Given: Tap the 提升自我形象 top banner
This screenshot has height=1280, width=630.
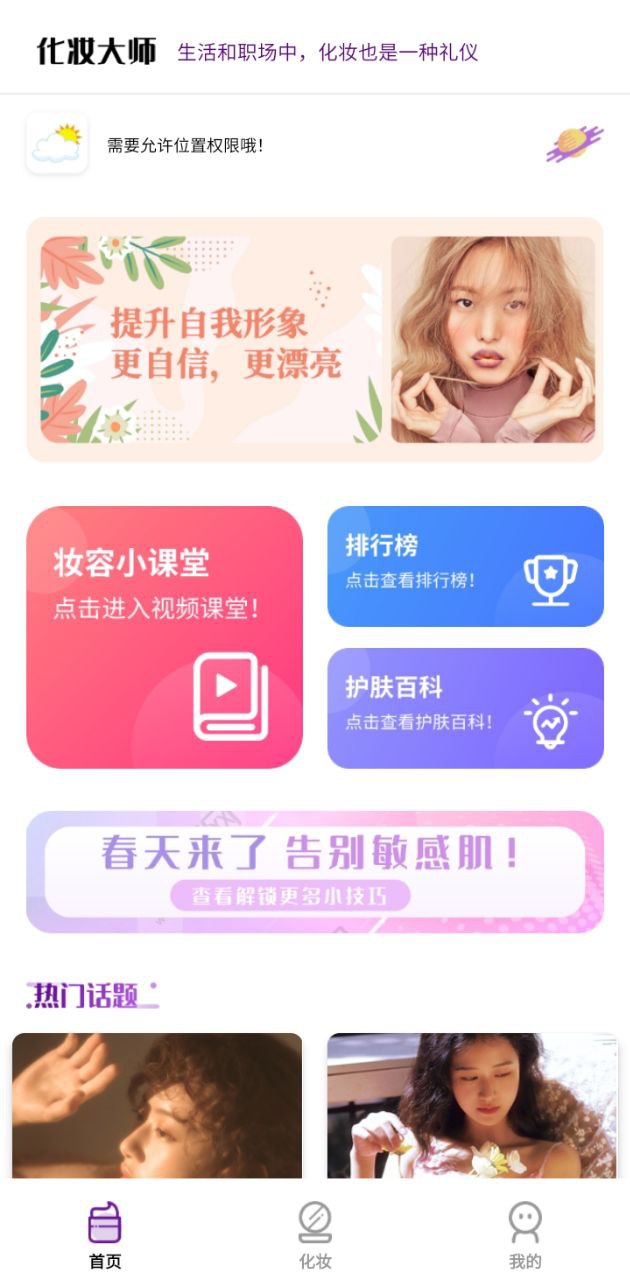Looking at the screenshot, I should (315, 340).
